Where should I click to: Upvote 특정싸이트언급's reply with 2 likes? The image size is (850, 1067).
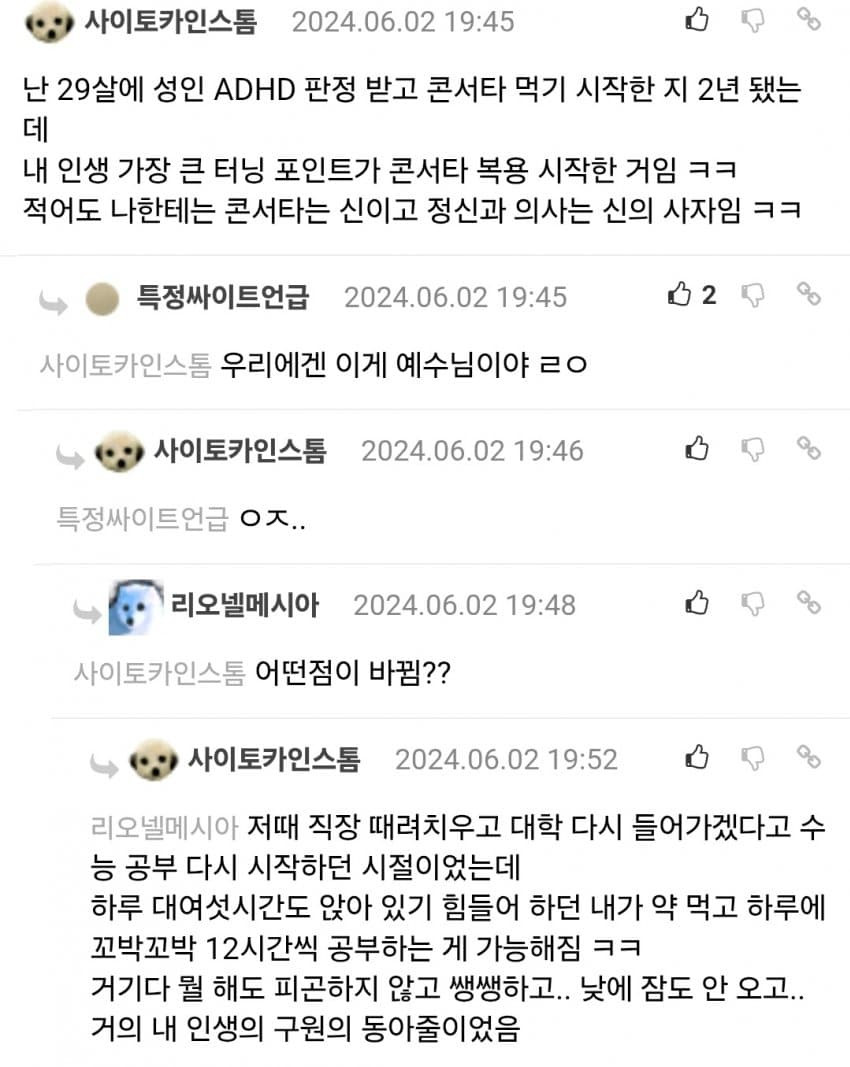click(x=681, y=294)
